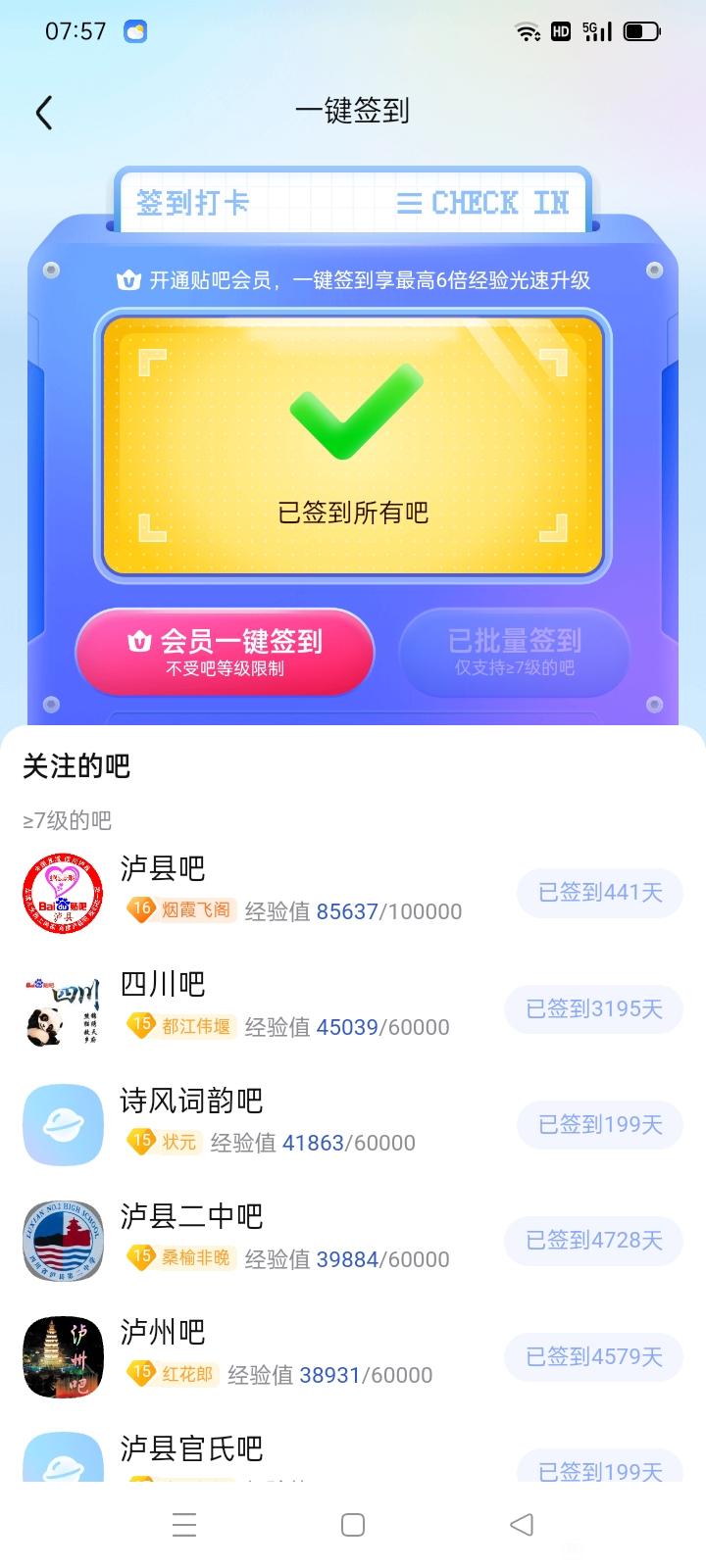Open 泸县吧 from the followed list
This screenshot has width=706, height=1568.
coord(163,868)
